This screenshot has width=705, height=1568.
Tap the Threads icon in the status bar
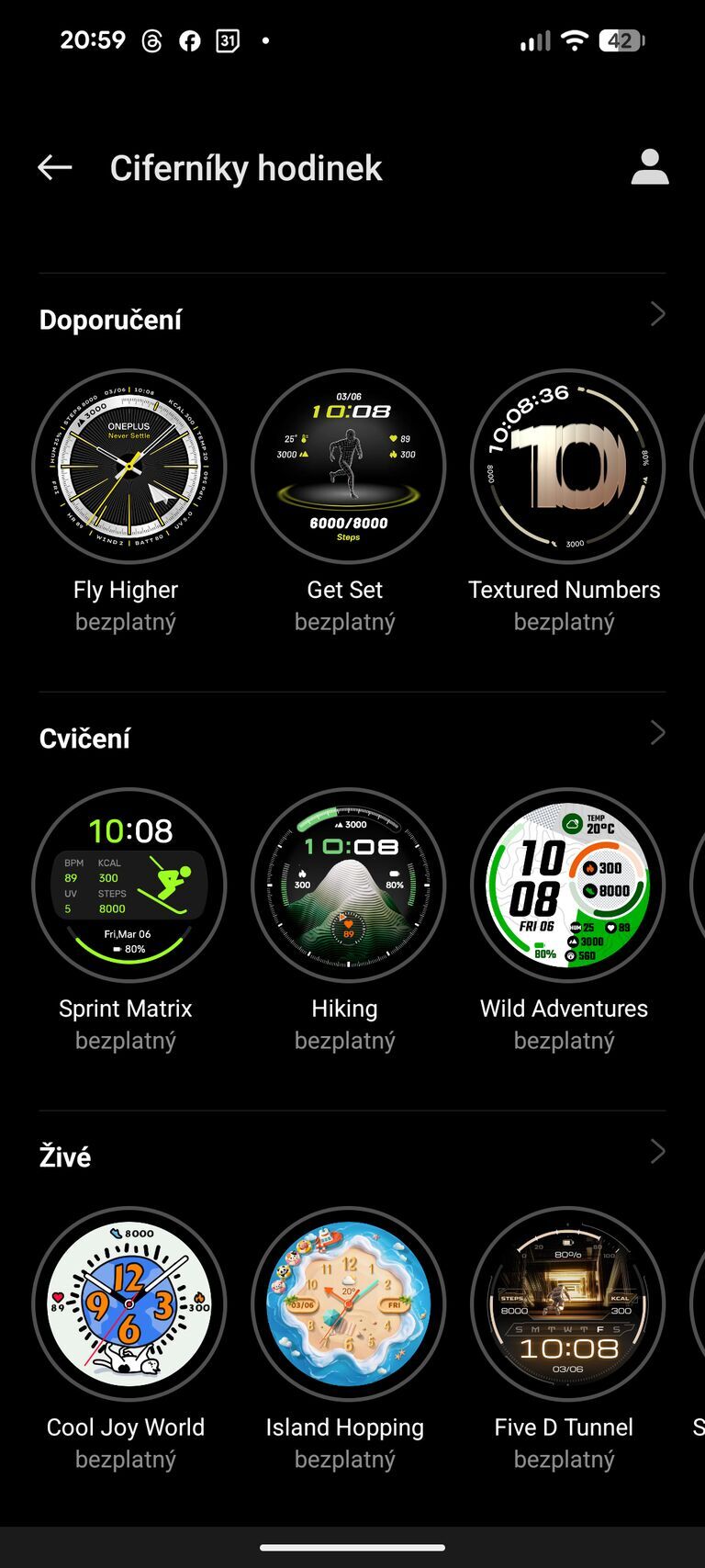152,40
